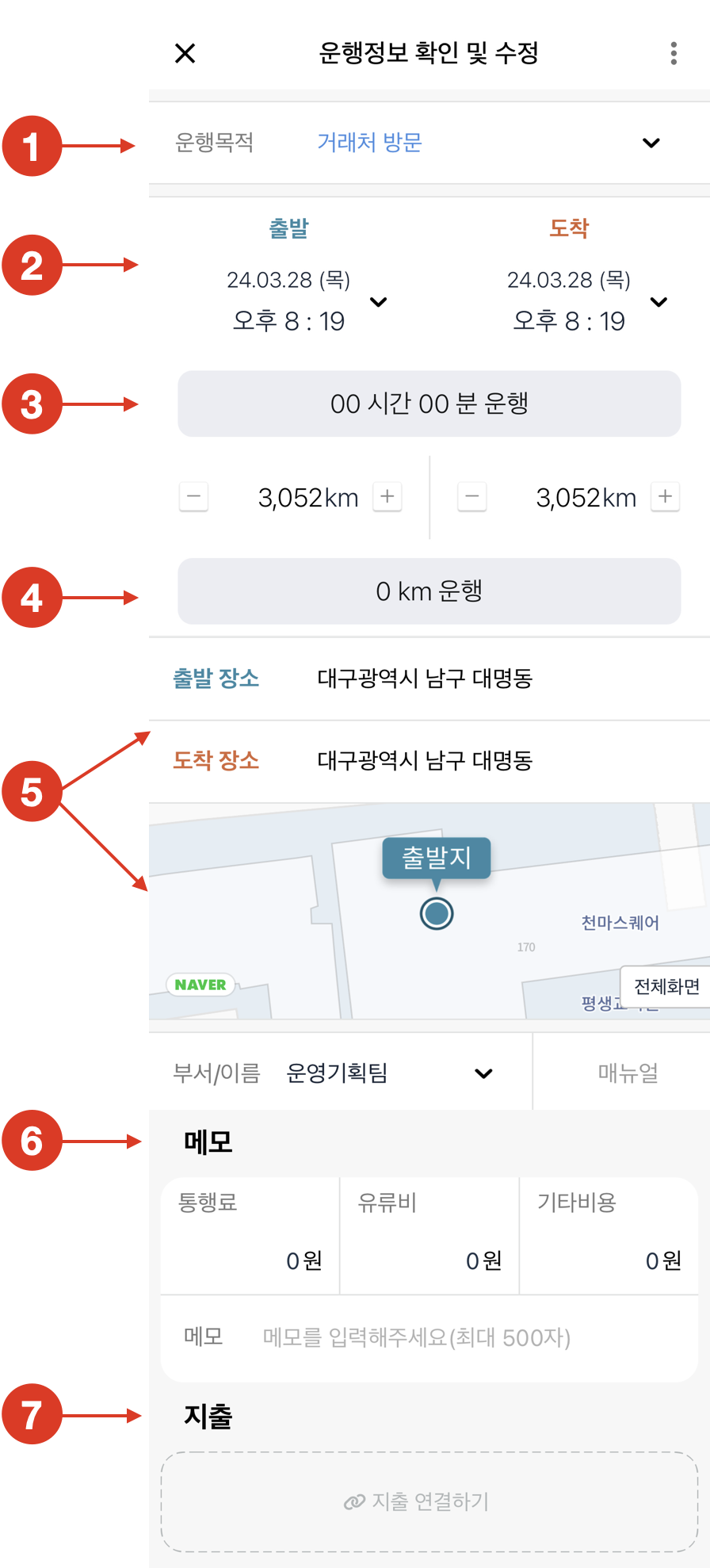The height and width of the screenshot is (1568, 710).
Task: Increase the arrival odometer value
Action: pyautogui.click(x=666, y=497)
